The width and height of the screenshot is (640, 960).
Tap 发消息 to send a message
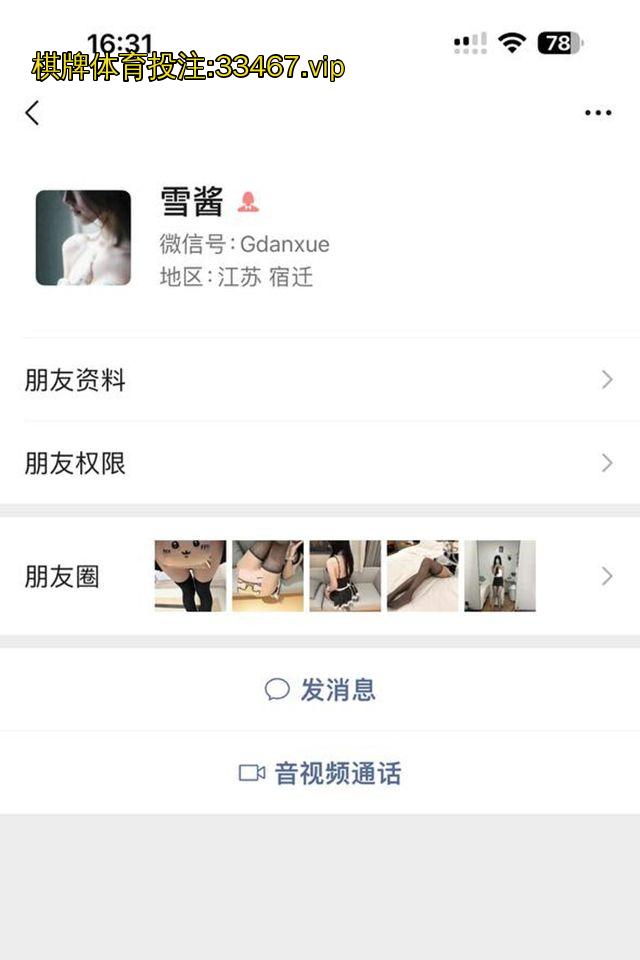pos(320,689)
